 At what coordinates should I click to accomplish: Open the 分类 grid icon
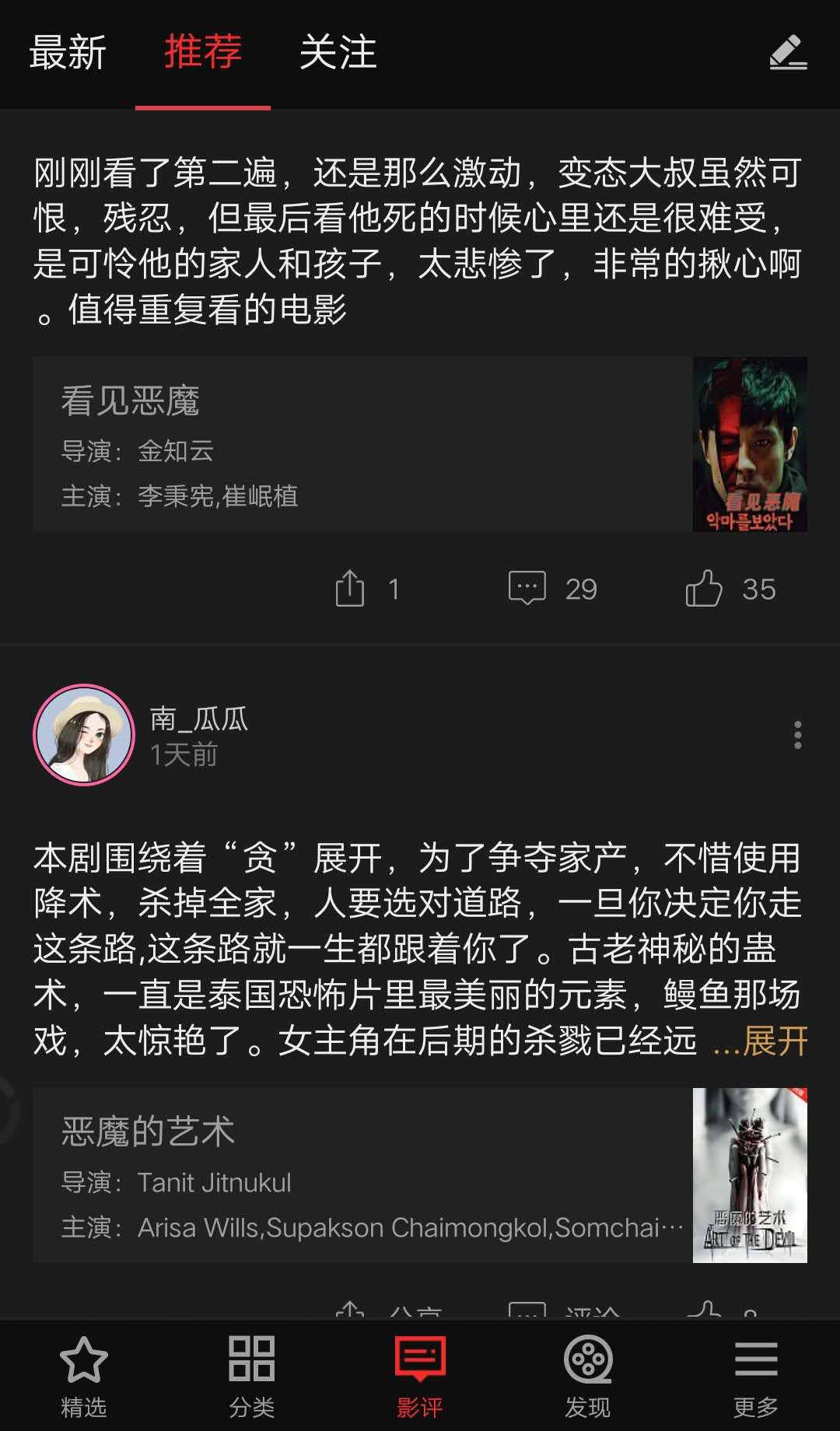[x=252, y=1373]
